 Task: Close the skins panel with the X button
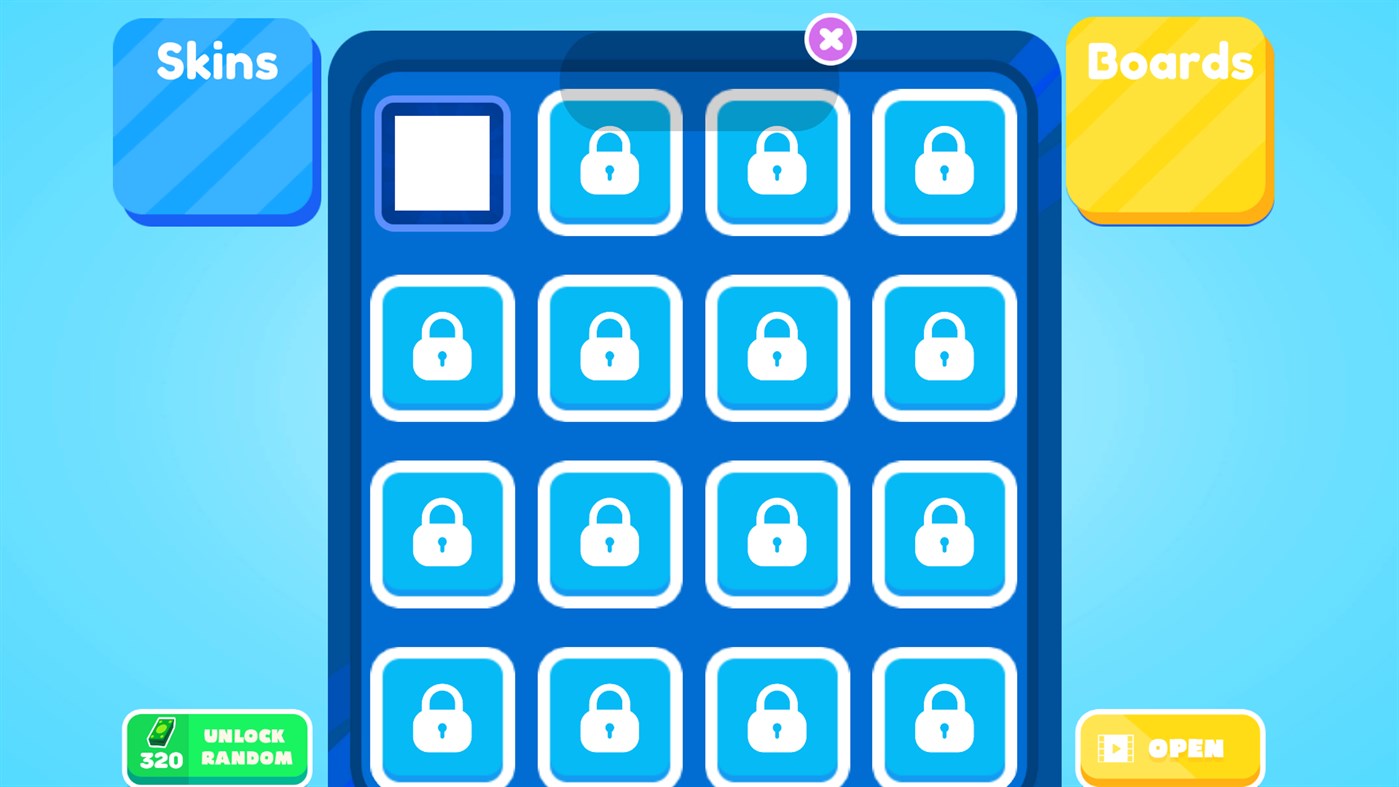pyautogui.click(x=830, y=40)
